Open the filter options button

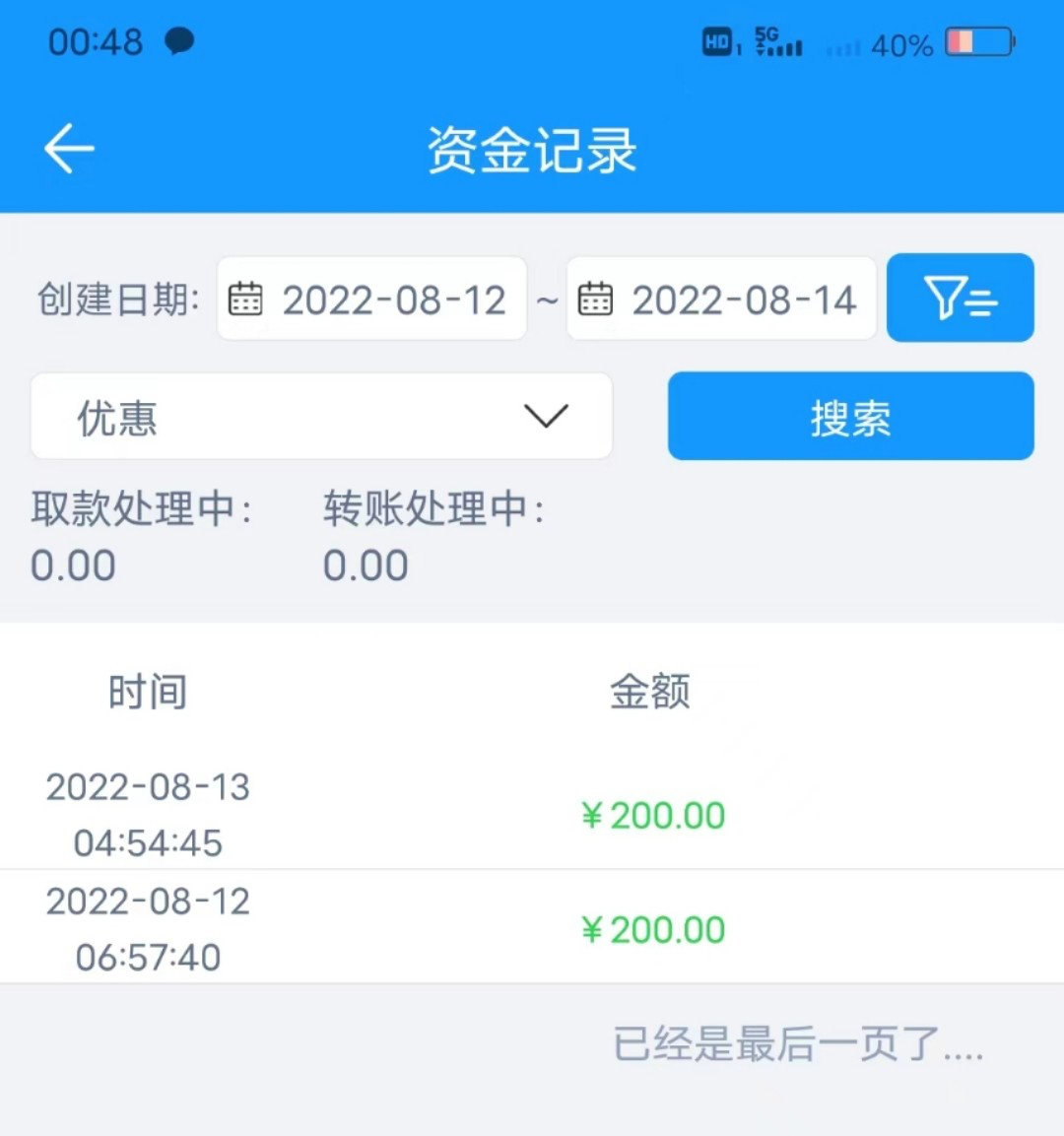pyautogui.click(x=960, y=298)
